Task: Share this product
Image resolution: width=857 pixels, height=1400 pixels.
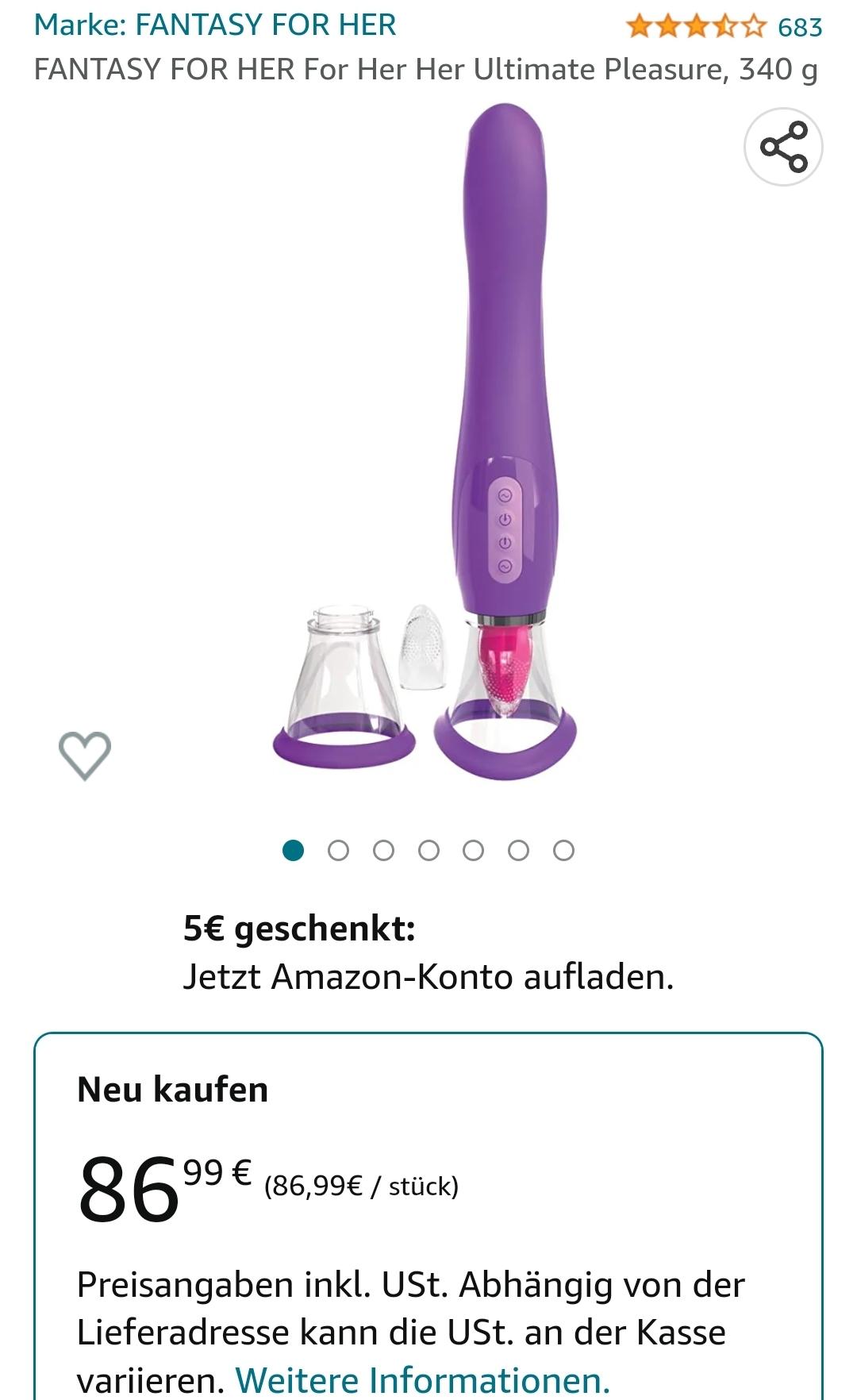Action: coord(783,147)
